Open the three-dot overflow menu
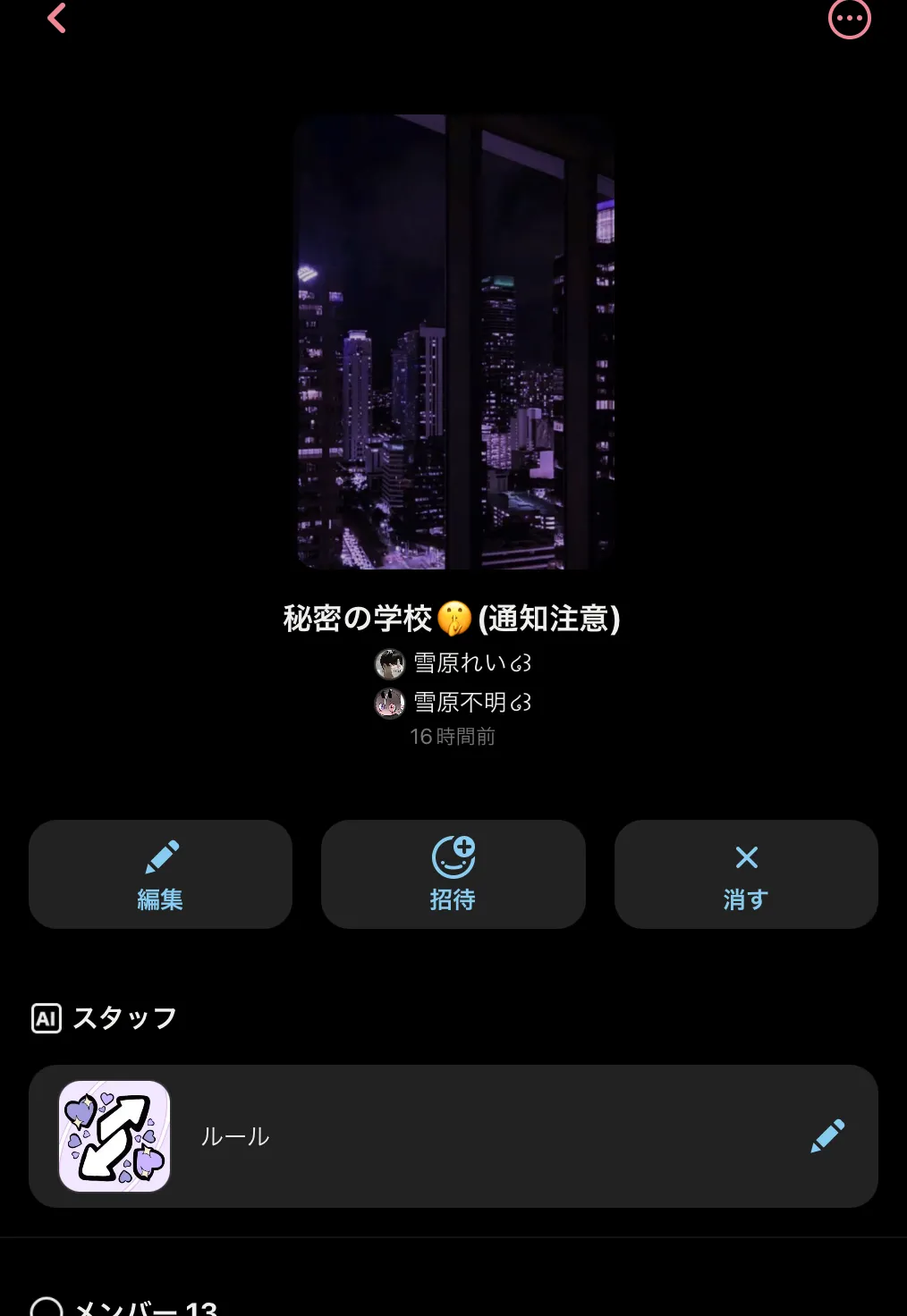This screenshot has height=1316, width=907. coord(849,18)
